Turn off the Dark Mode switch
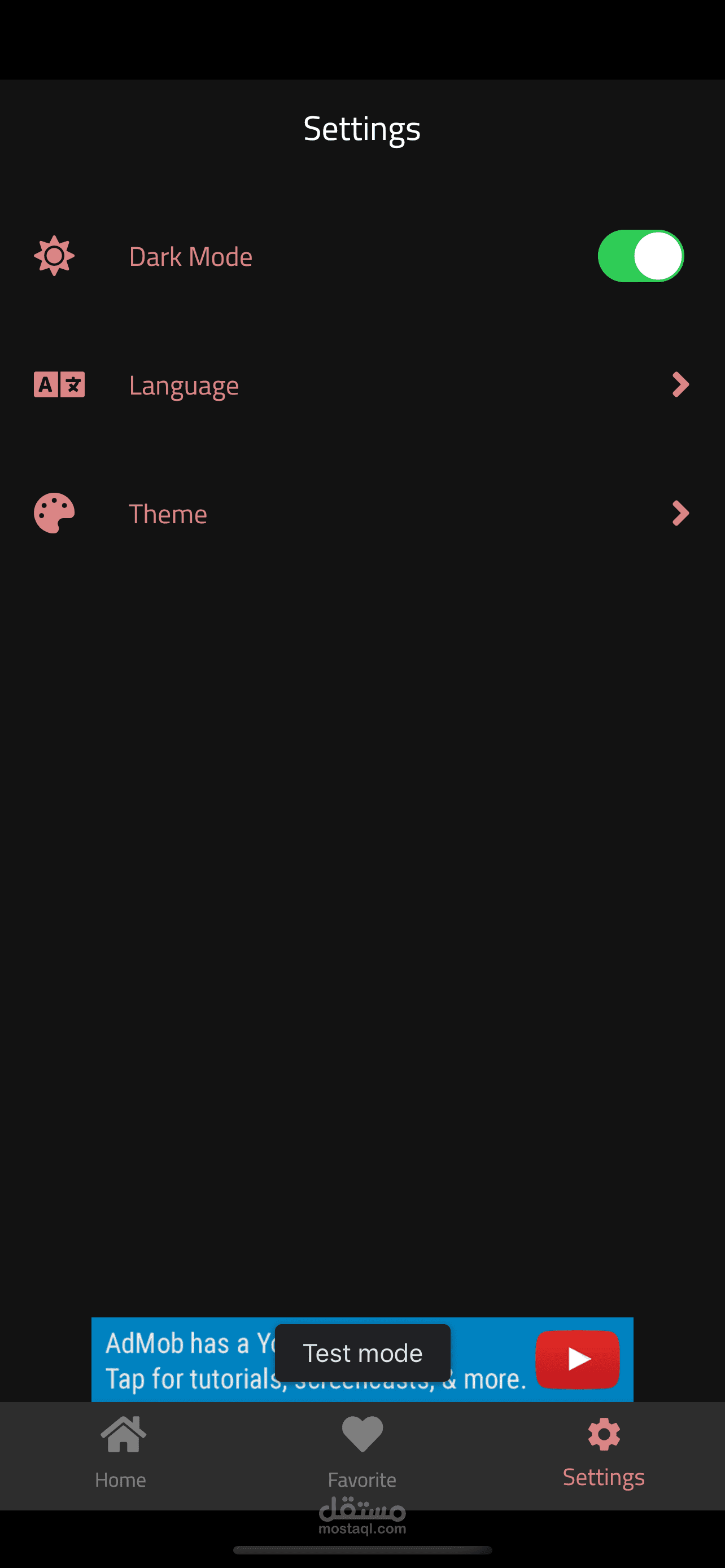Screen dimensions: 725x1568 [640, 256]
